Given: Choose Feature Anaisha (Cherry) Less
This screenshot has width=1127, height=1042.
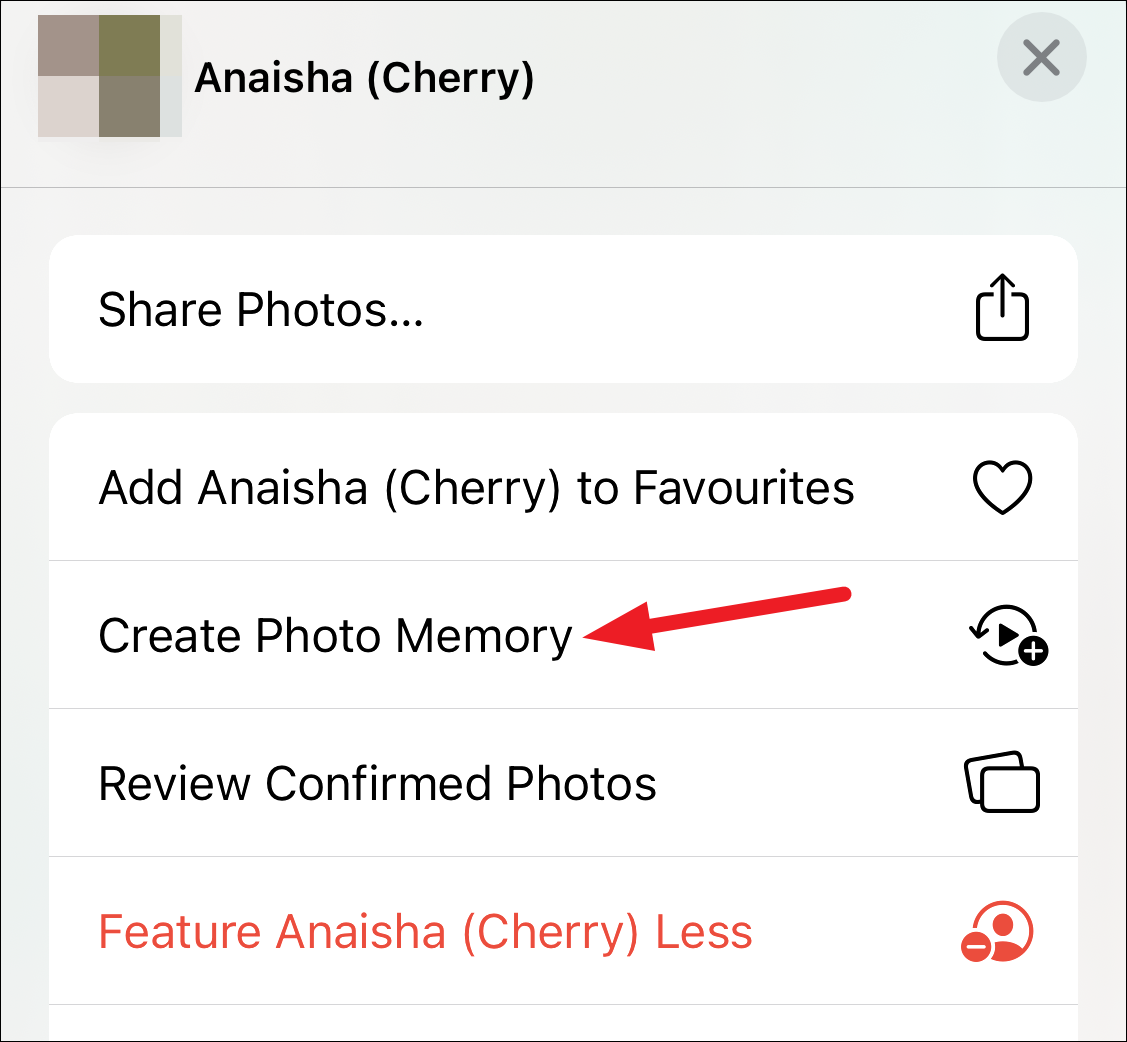Looking at the screenshot, I should click(563, 932).
